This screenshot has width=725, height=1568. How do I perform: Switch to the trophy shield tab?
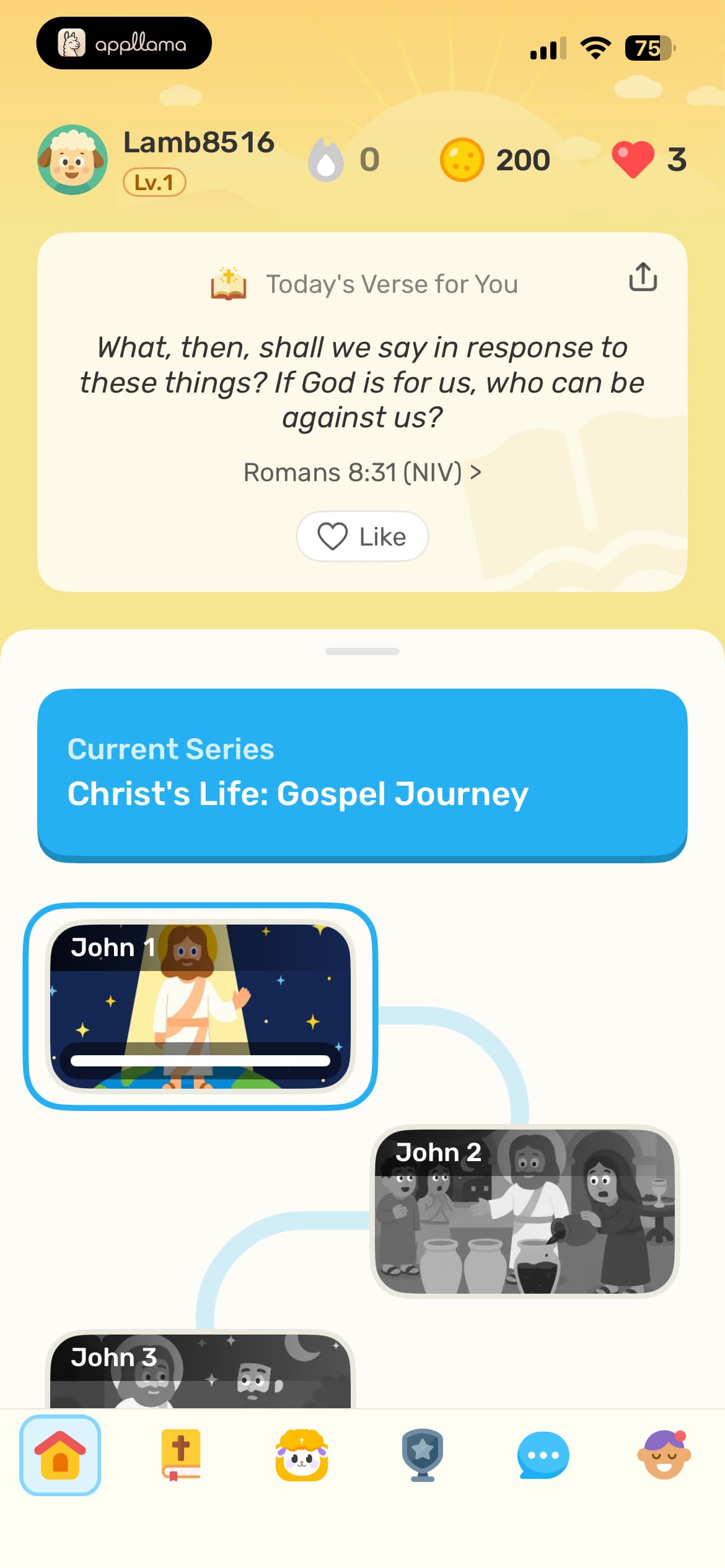coord(423,1455)
